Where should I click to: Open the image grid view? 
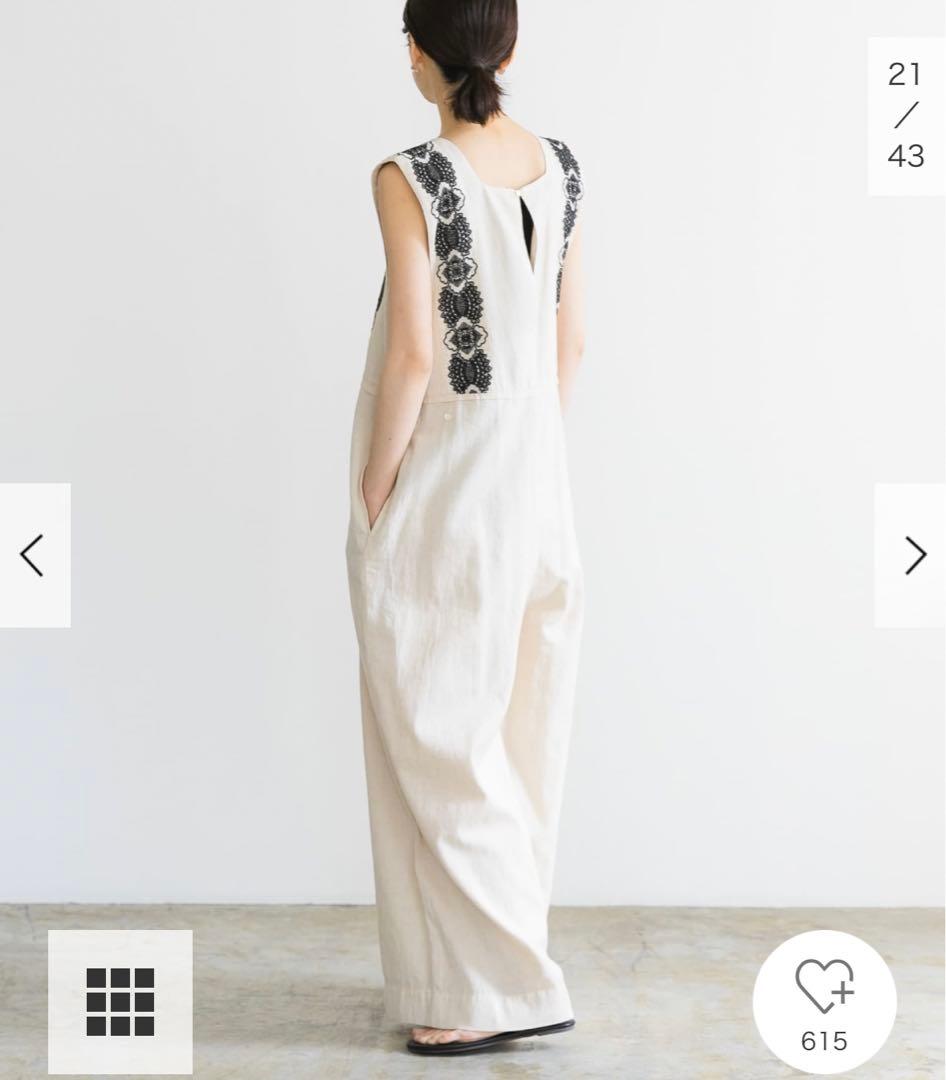pyautogui.click(x=120, y=1002)
